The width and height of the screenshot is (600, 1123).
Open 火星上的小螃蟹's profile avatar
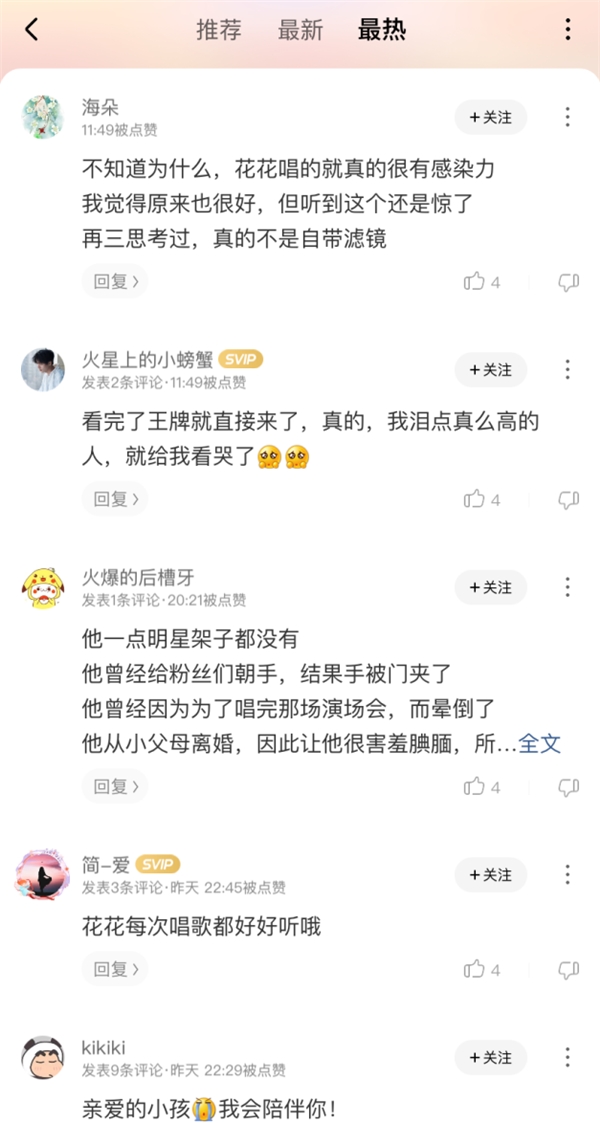point(43,370)
